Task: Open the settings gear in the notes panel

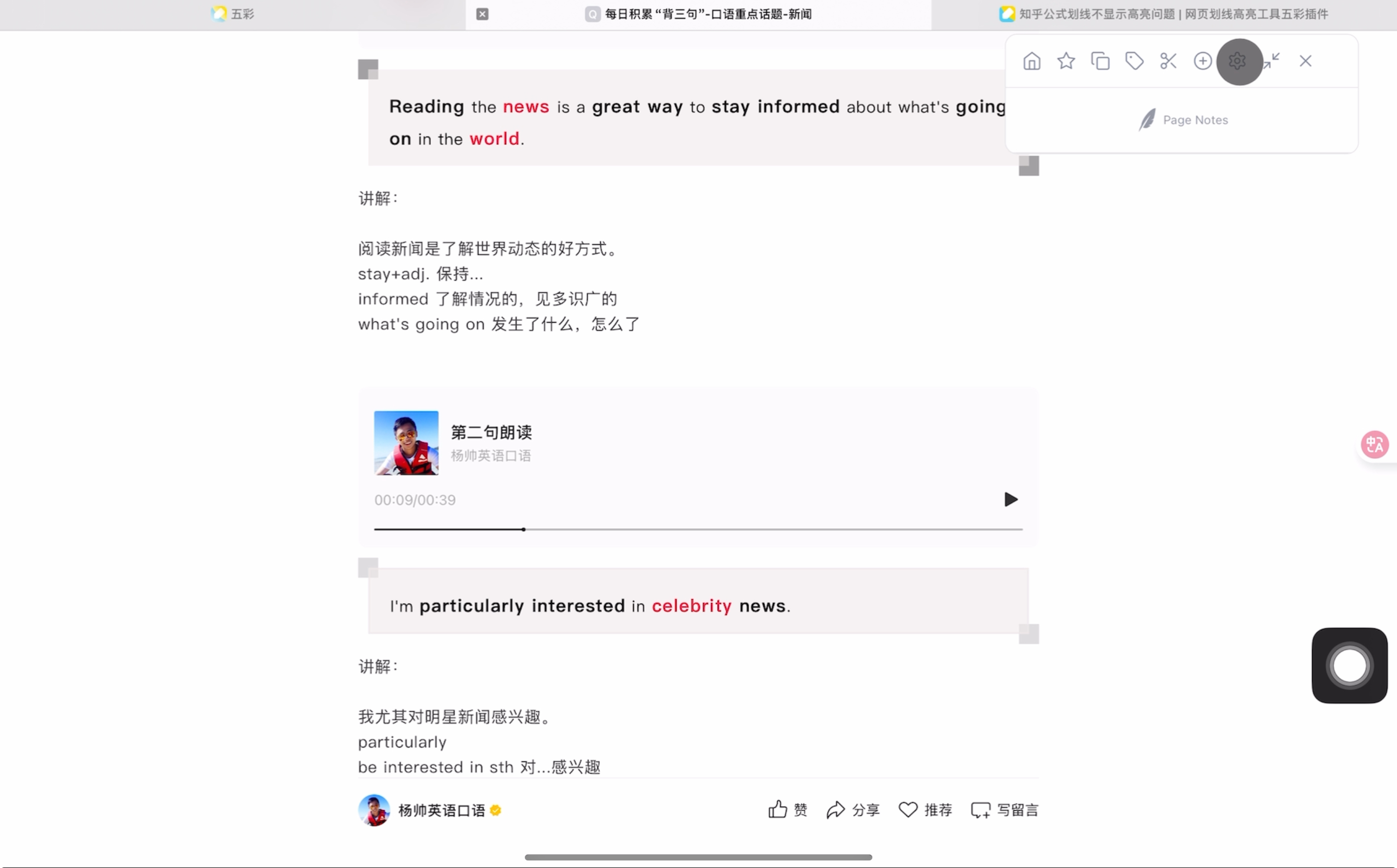Action: click(x=1238, y=61)
